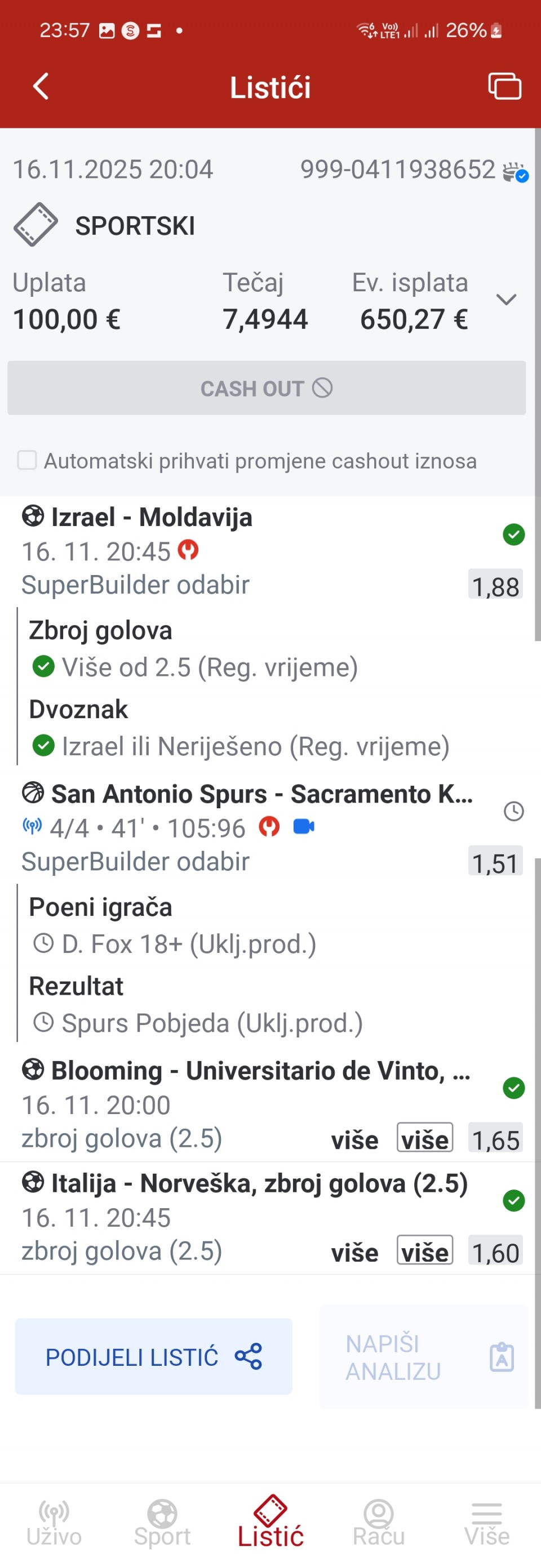Image resolution: width=541 pixels, height=1568 pixels.
Task: Switch to the Sport tab
Action: point(162,1524)
